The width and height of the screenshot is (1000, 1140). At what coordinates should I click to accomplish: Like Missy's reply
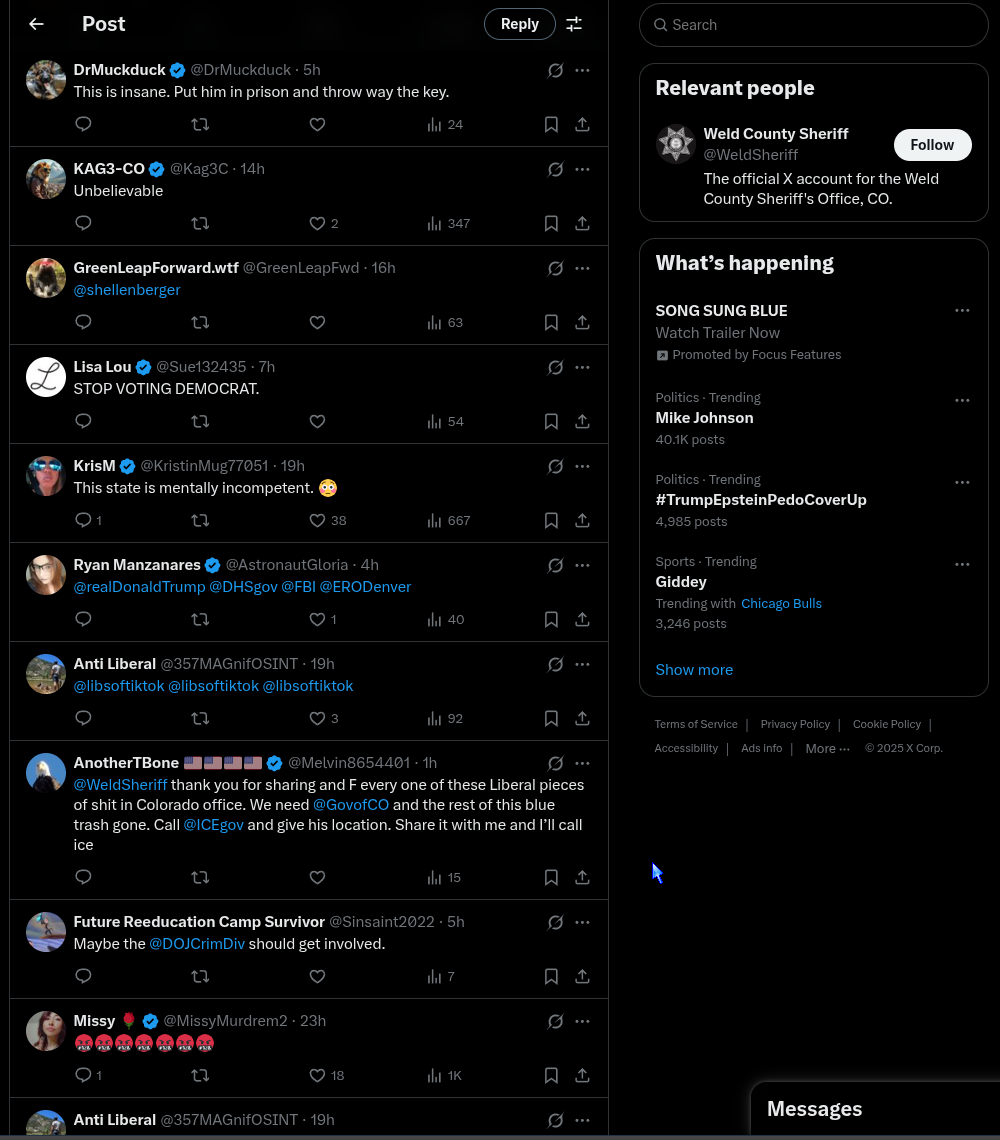(317, 1076)
